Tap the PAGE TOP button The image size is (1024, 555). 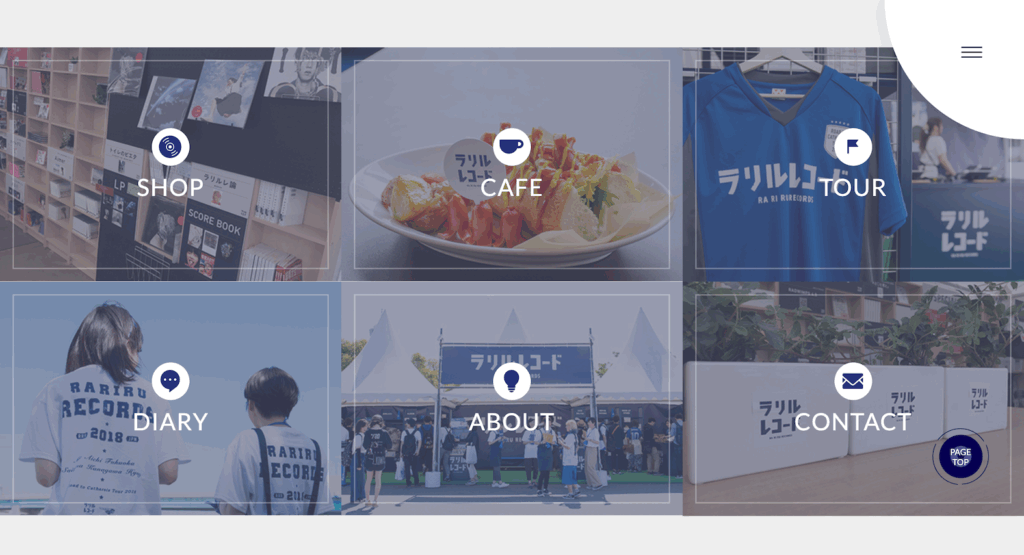pyautogui.click(x=960, y=457)
